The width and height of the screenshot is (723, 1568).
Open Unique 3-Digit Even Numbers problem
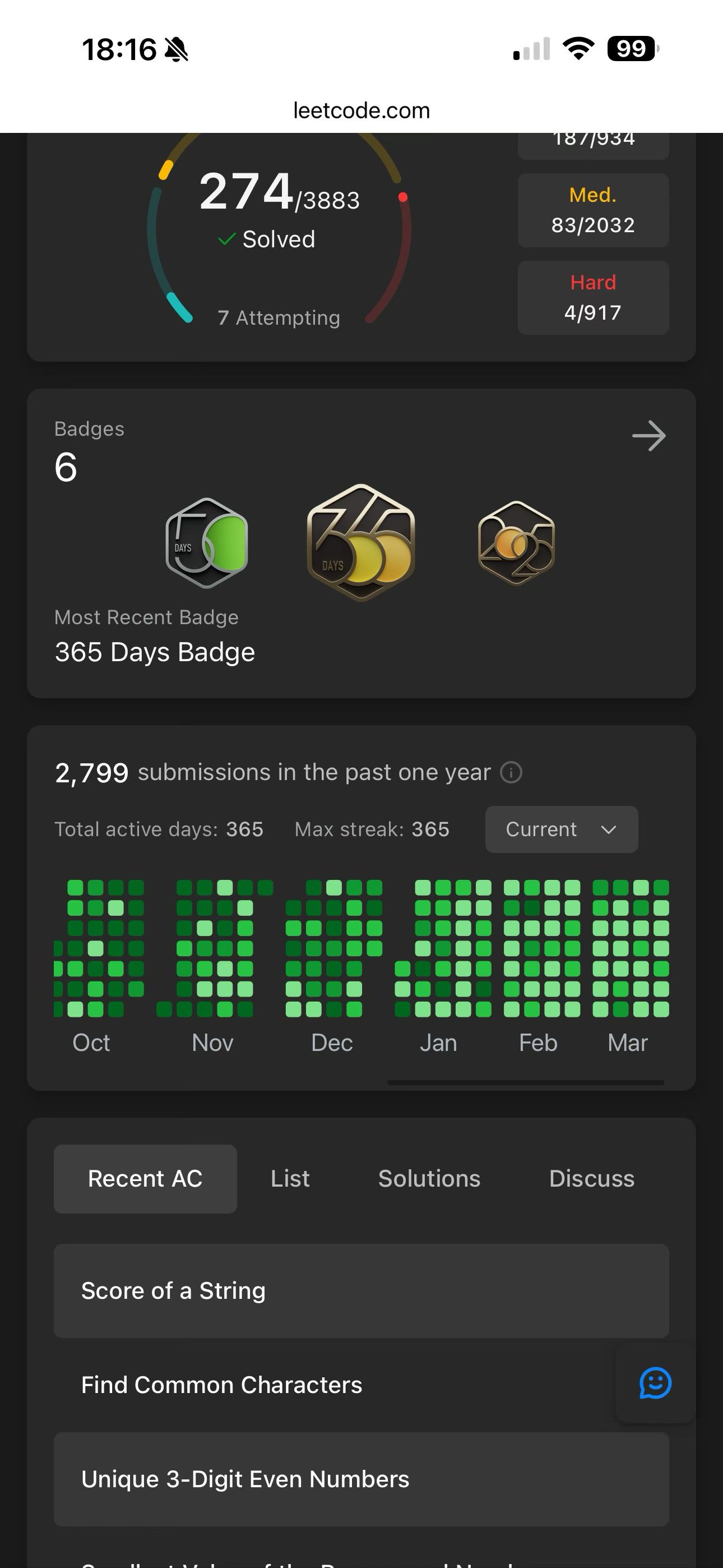(x=361, y=1479)
